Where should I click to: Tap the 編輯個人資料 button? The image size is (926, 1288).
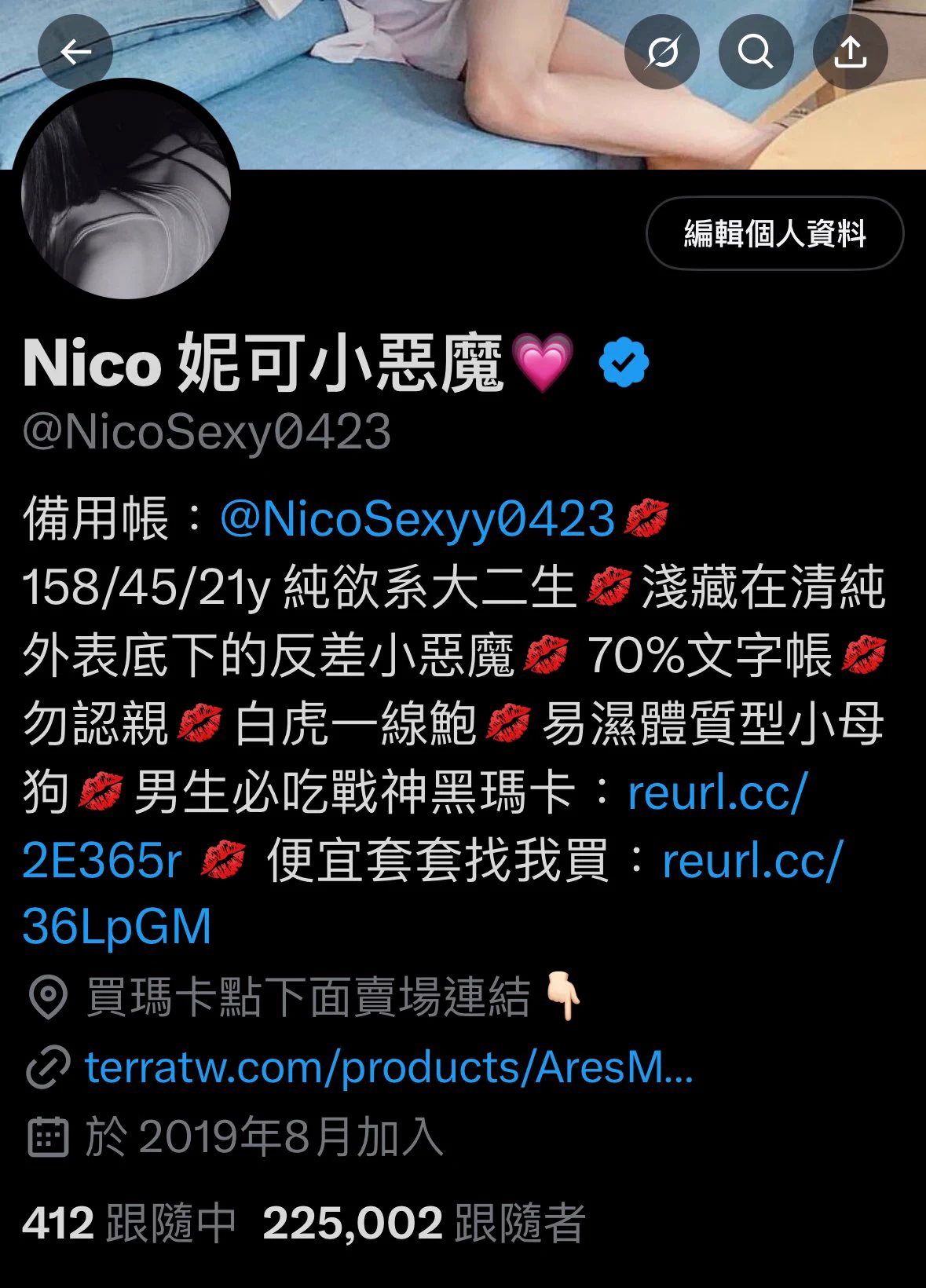click(774, 233)
